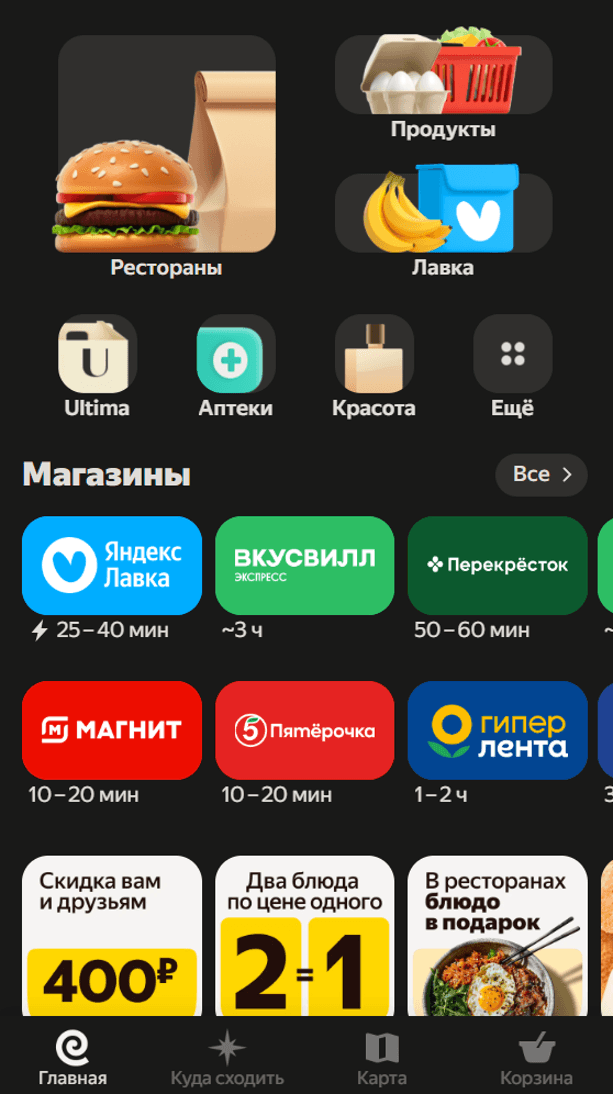614x1094 pixels.
Task: Select the Пятёрочка store
Action: [304, 730]
